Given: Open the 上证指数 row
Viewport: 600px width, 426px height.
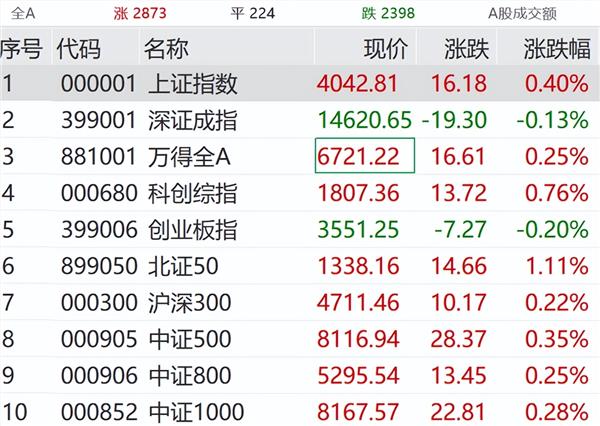Looking at the screenshot, I should pyautogui.click(x=188, y=84).
